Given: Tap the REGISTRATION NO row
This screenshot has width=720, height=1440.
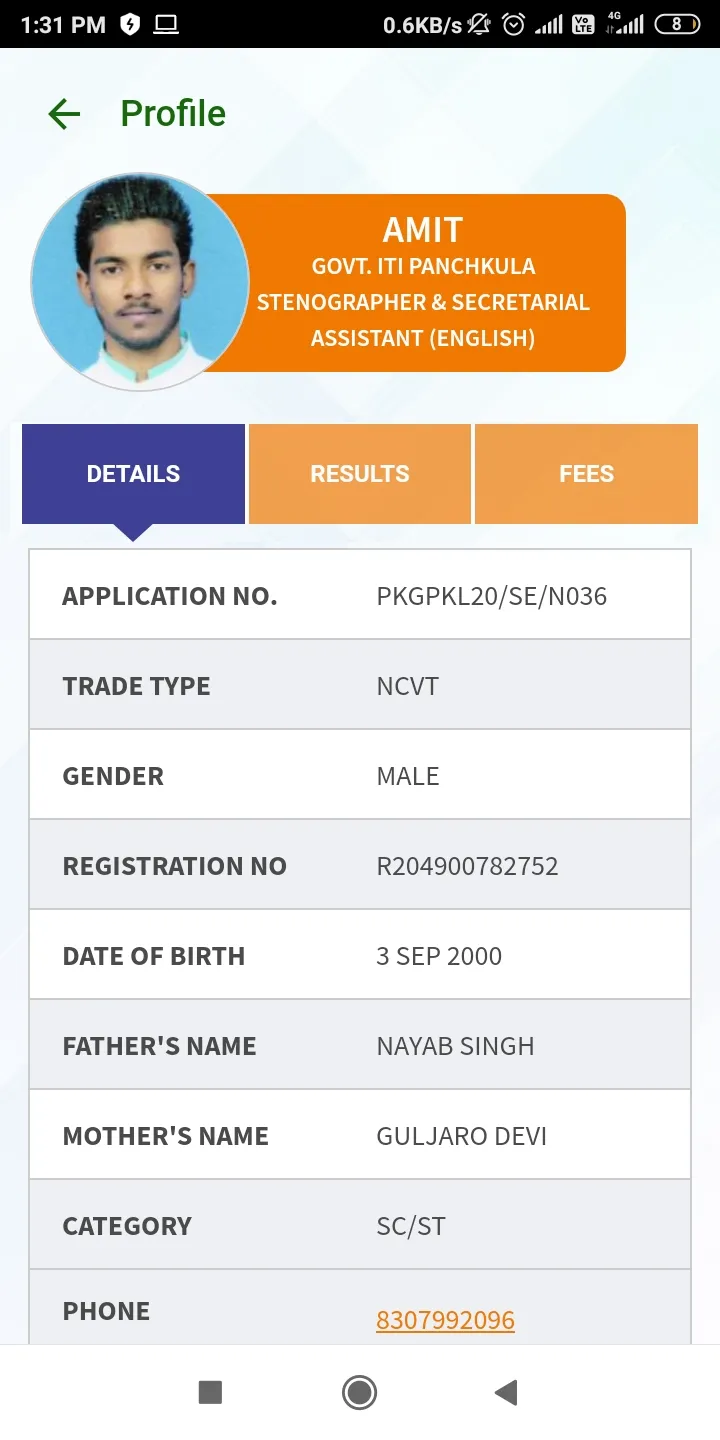Looking at the screenshot, I should [360, 864].
